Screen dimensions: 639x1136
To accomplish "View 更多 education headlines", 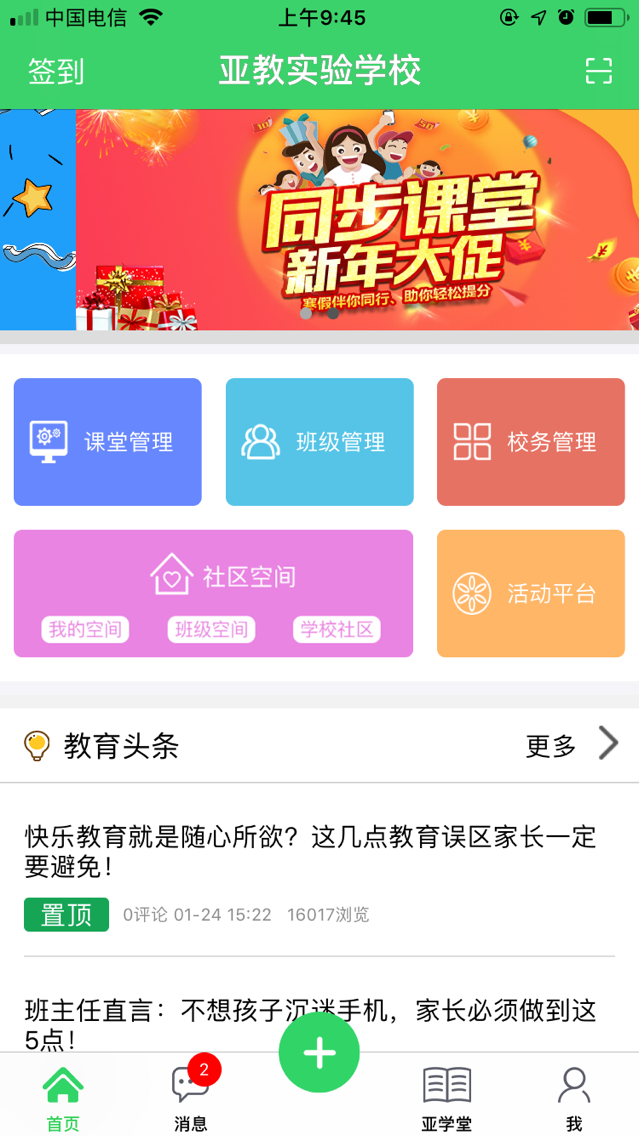I will tap(572, 745).
